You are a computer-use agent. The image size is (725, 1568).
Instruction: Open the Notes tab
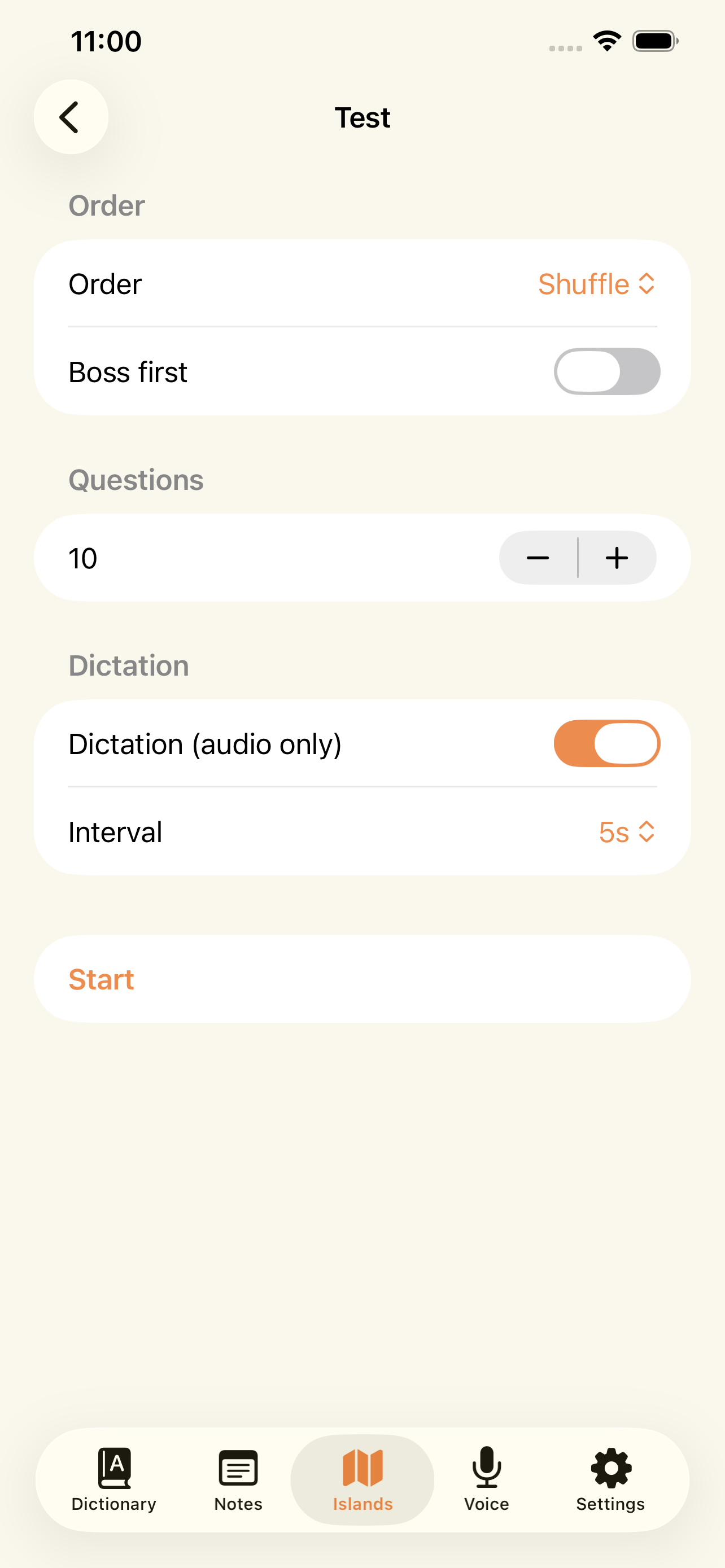pyautogui.click(x=238, y=1480)
